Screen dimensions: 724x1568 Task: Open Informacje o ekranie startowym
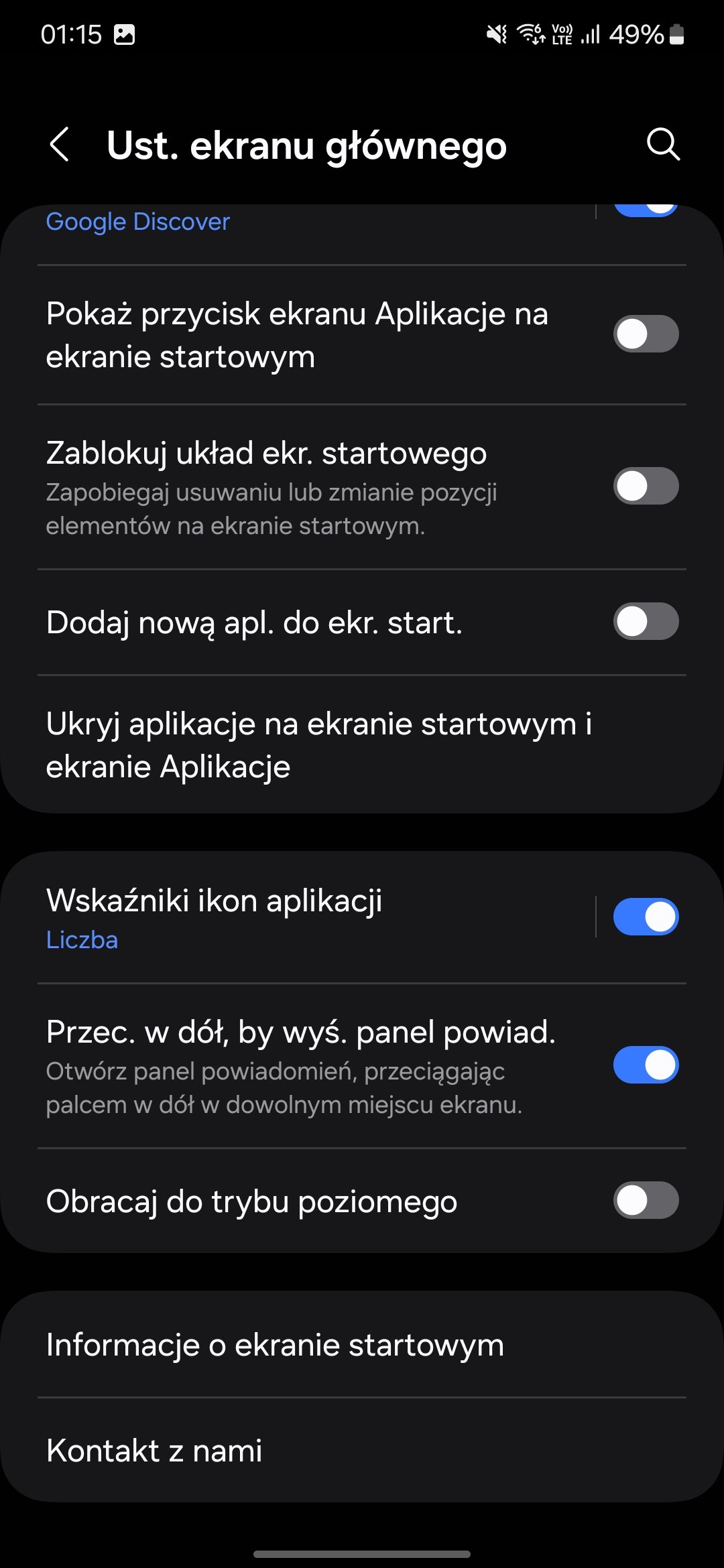tap(362, 1344)
